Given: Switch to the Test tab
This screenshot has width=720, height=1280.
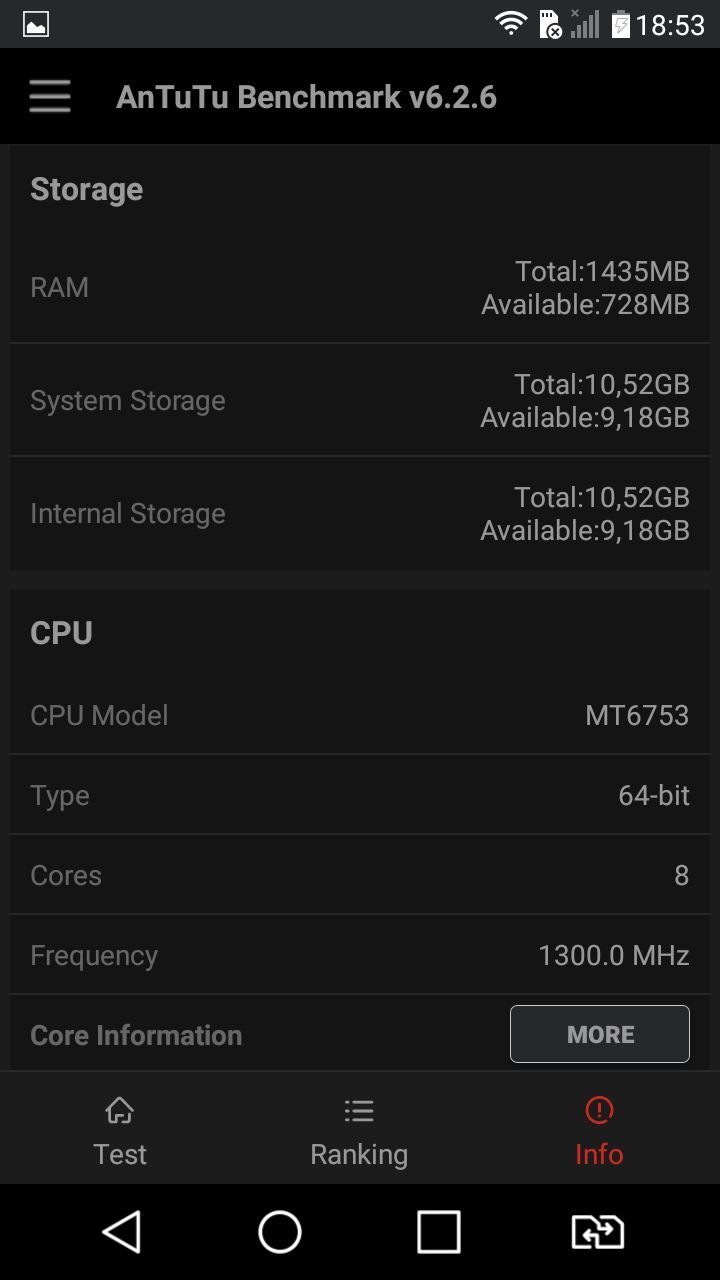Looking at the screenshot, I should tap(120, 1131).
